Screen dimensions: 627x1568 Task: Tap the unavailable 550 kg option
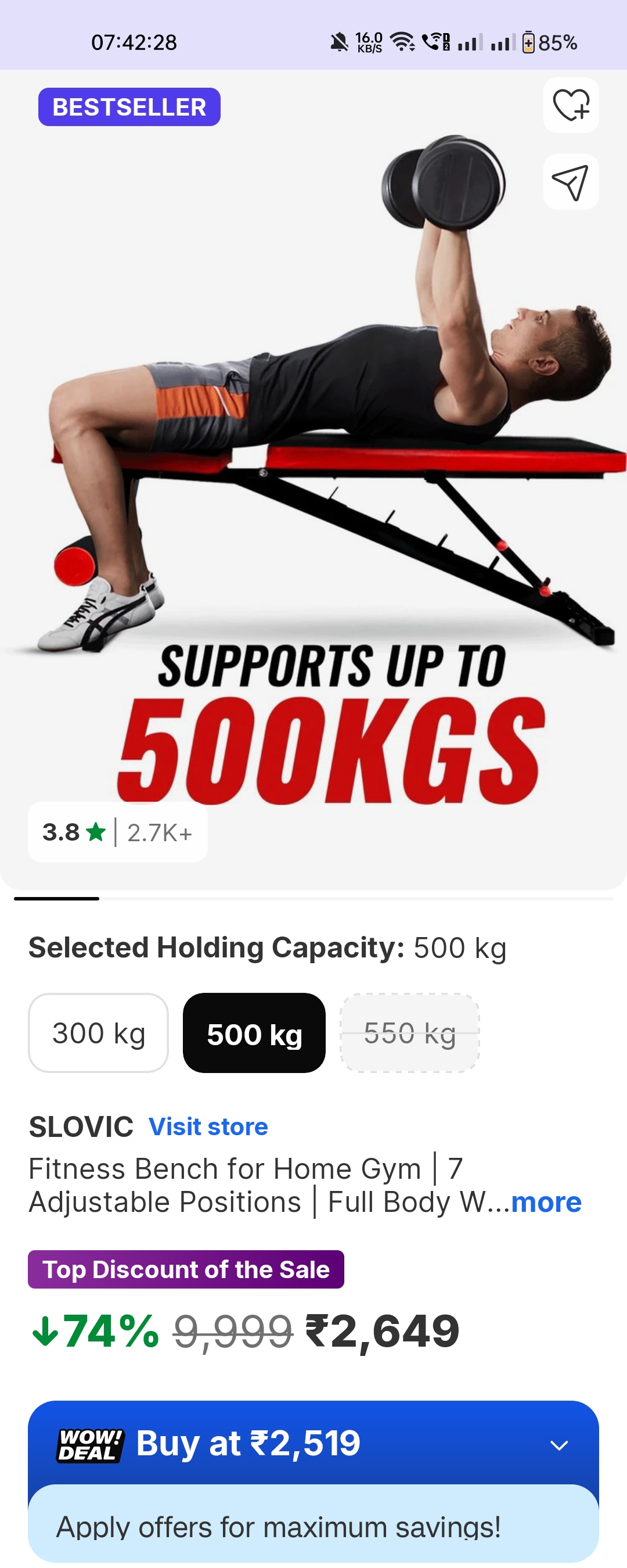(409, 1033)
